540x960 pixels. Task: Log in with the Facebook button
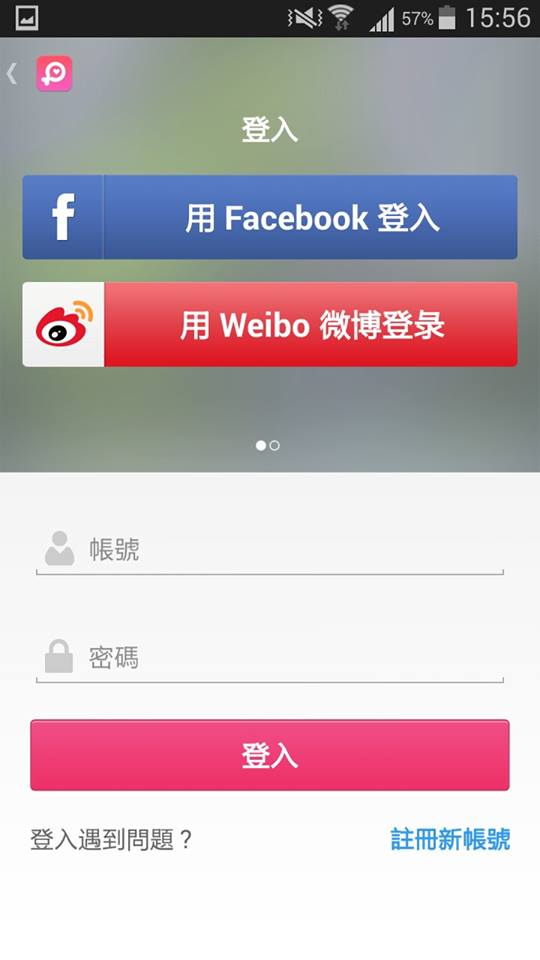point(270,217)
